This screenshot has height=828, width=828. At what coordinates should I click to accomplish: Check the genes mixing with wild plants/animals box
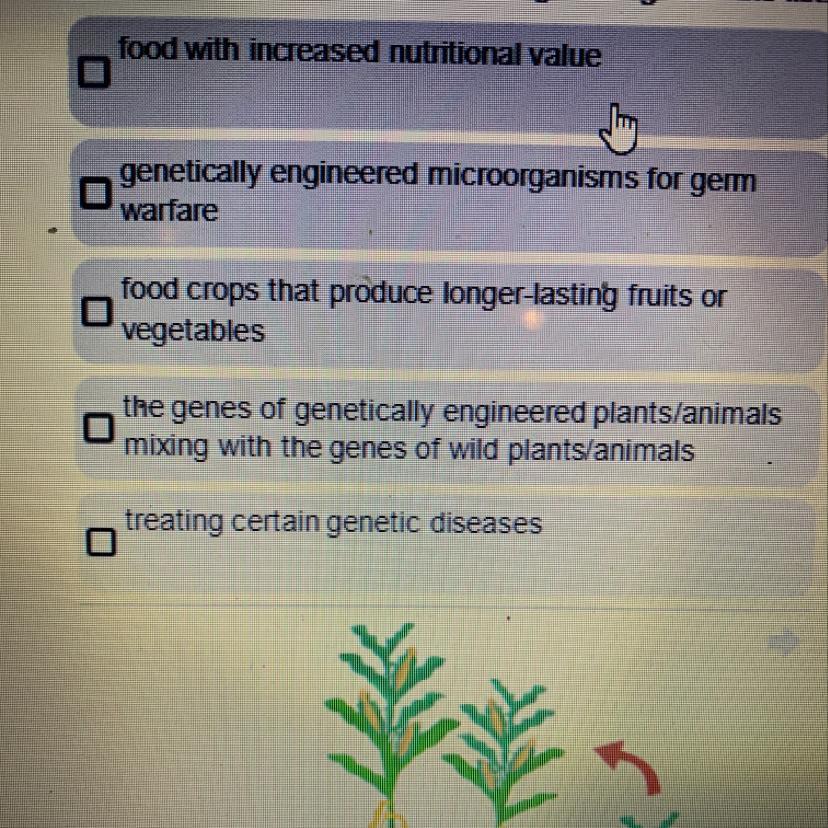click(x=95, y=430)
